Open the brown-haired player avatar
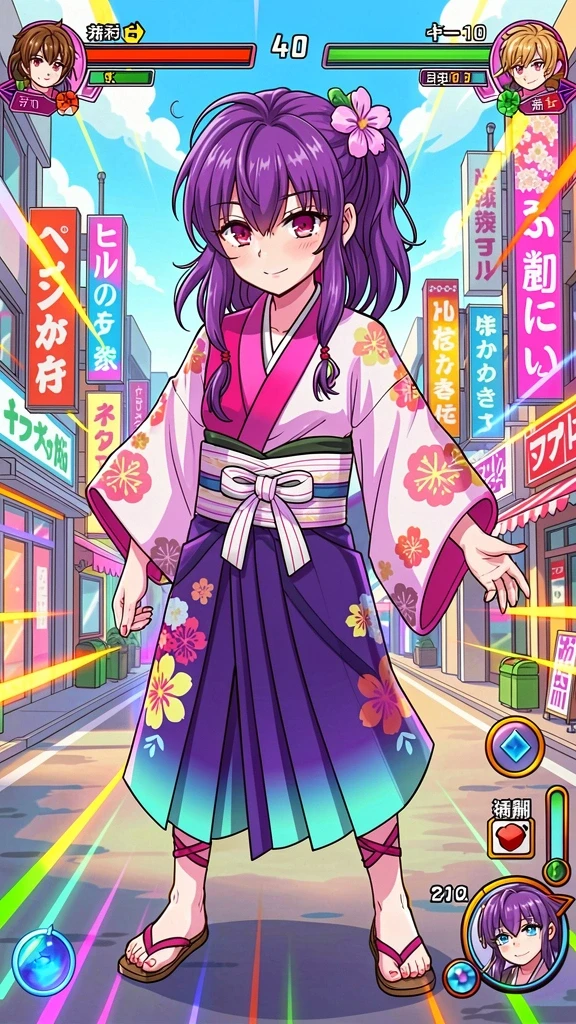 pos(46,57)
